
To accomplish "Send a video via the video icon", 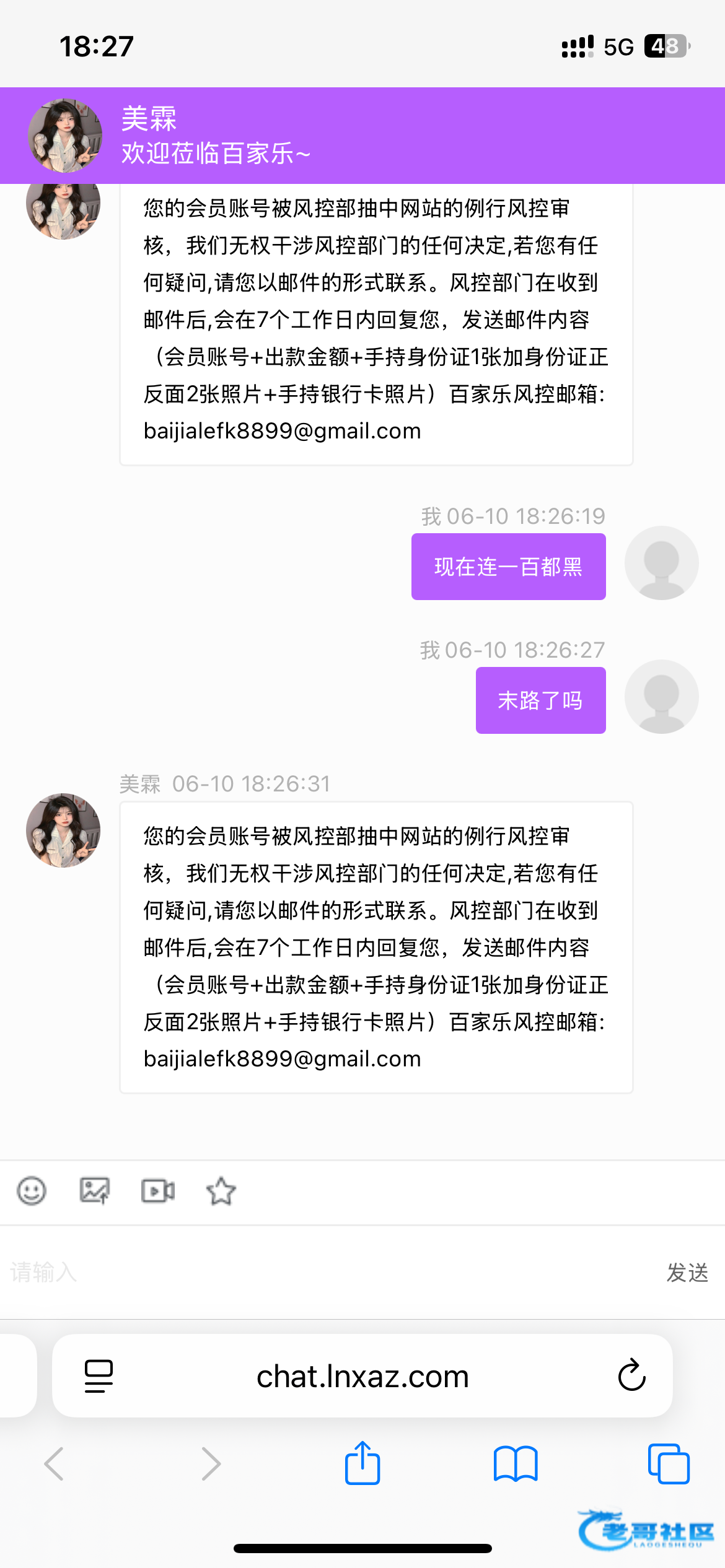I will click(158, 1190).
